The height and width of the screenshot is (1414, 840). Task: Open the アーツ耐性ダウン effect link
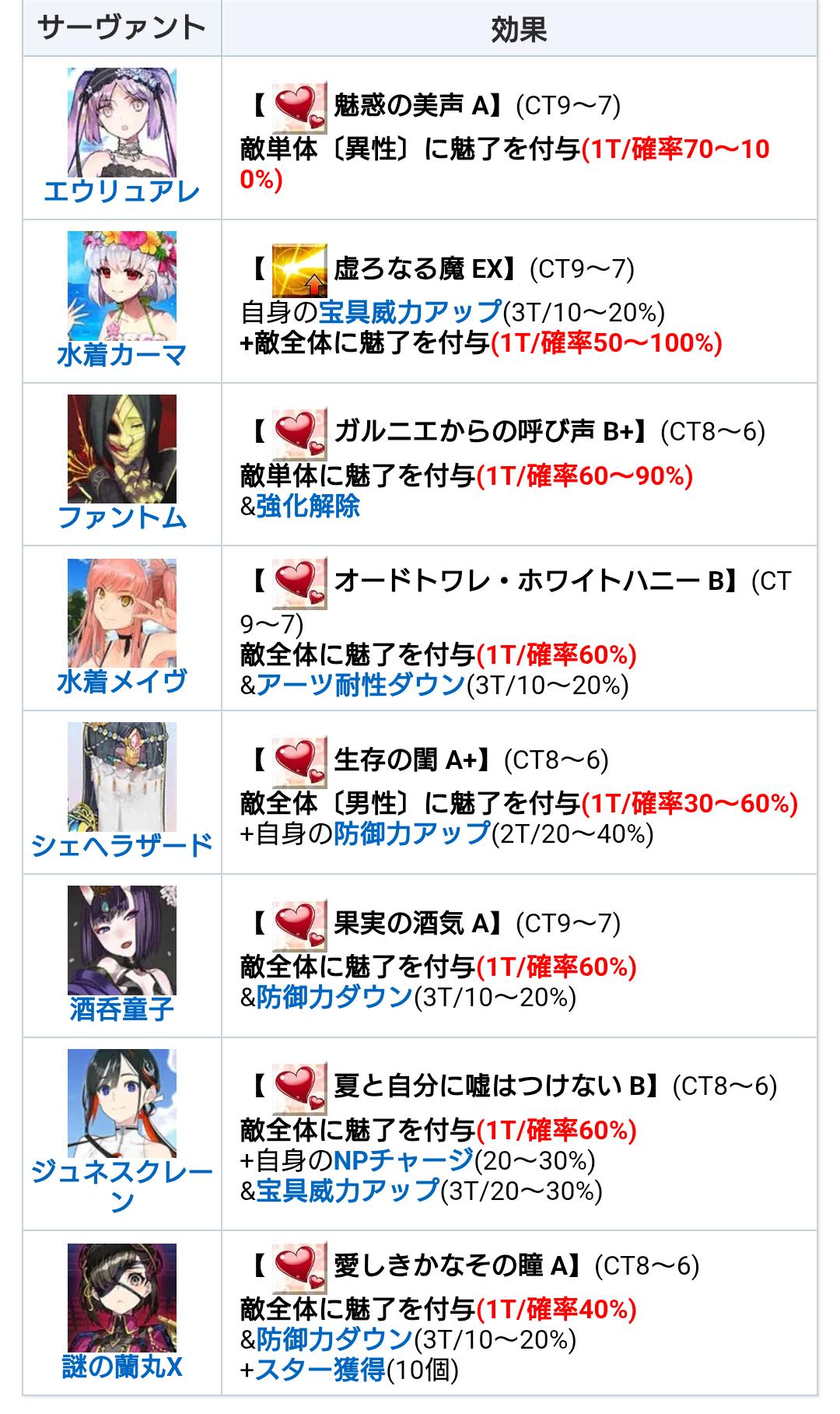[x=360, y=685]
